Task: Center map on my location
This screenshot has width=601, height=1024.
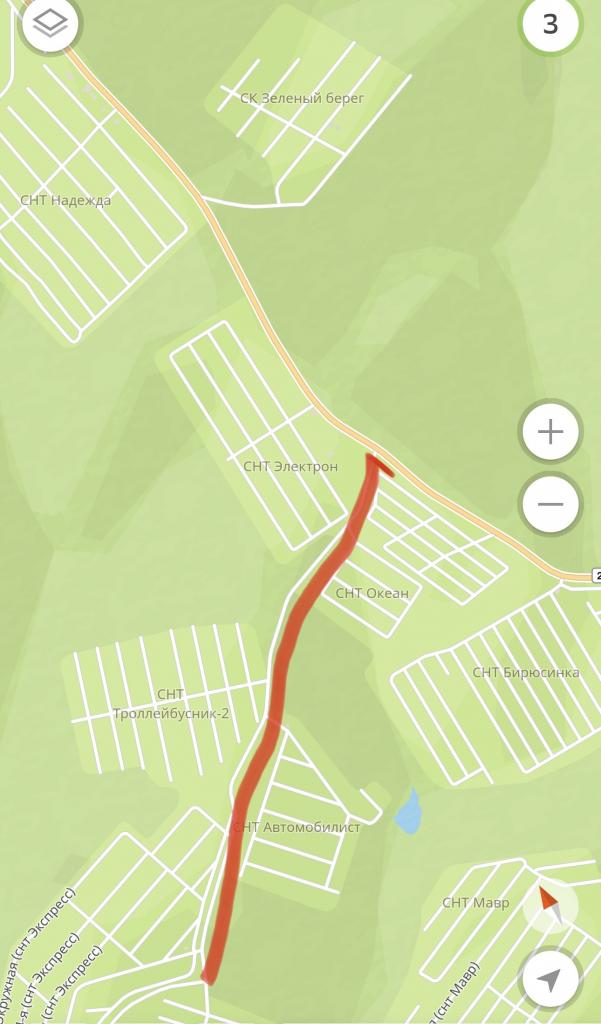Action: pyautogui.click(x=549, y=979)
